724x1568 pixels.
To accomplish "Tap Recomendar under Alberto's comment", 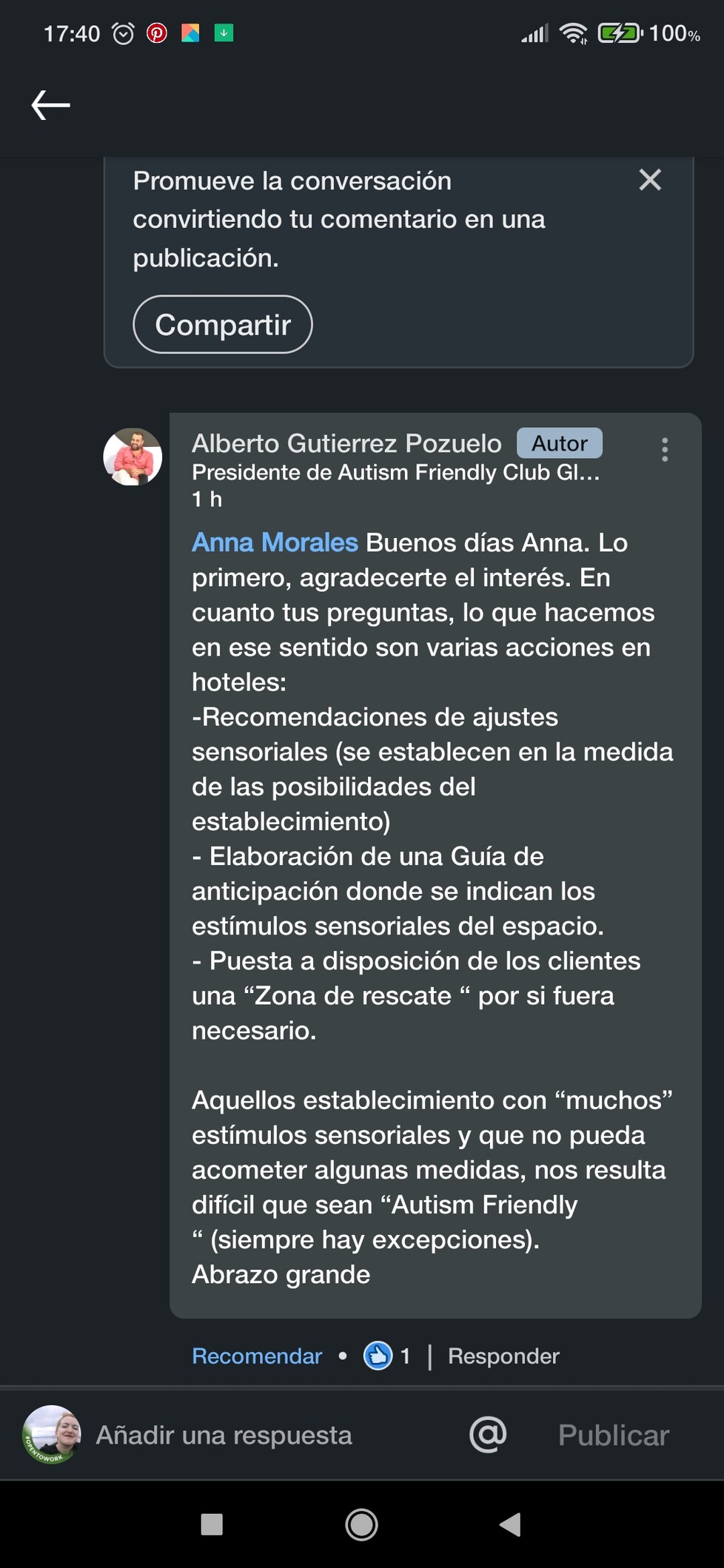I will [x=257, y=1356].
